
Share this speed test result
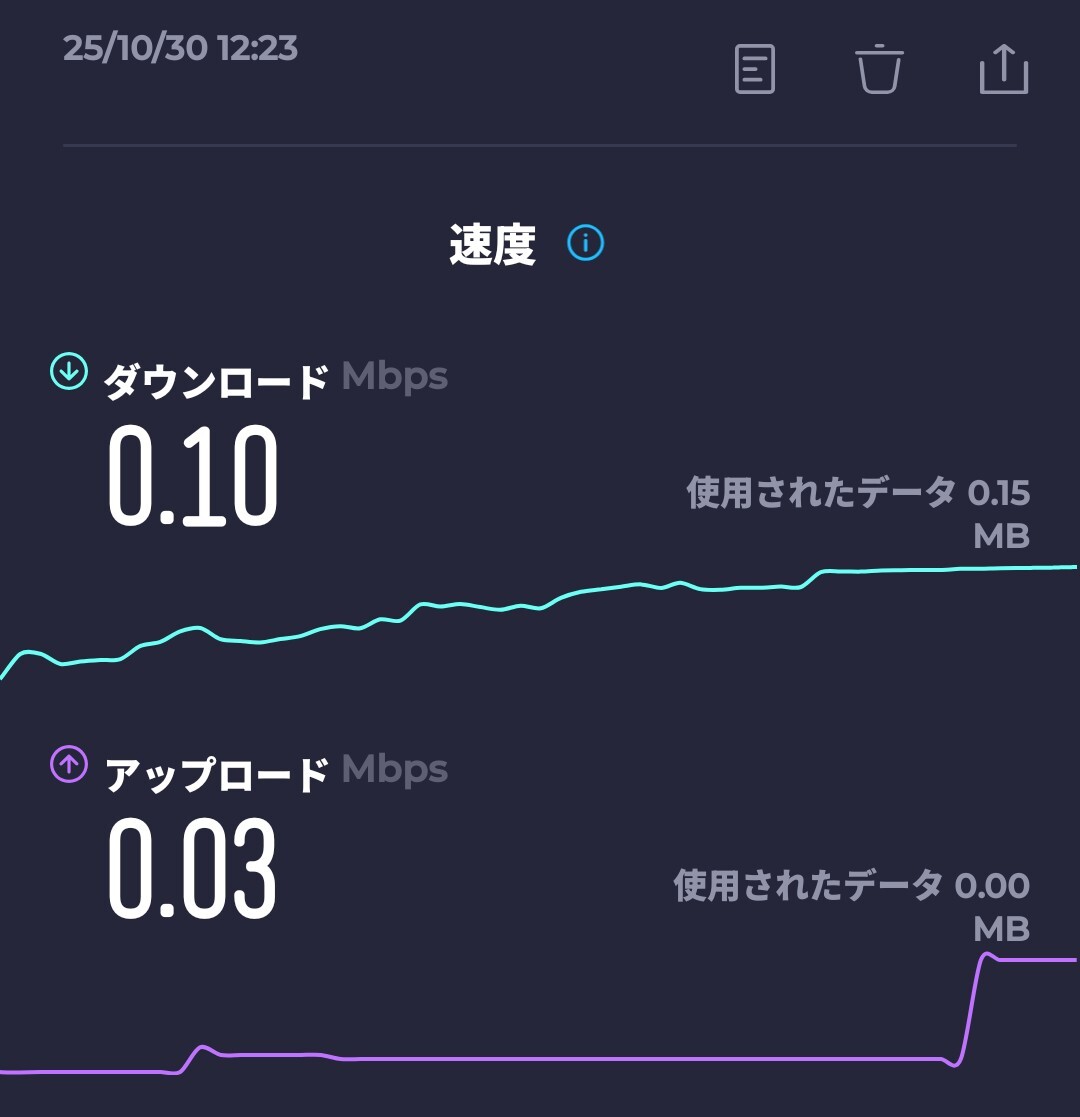pos(1004,68)
